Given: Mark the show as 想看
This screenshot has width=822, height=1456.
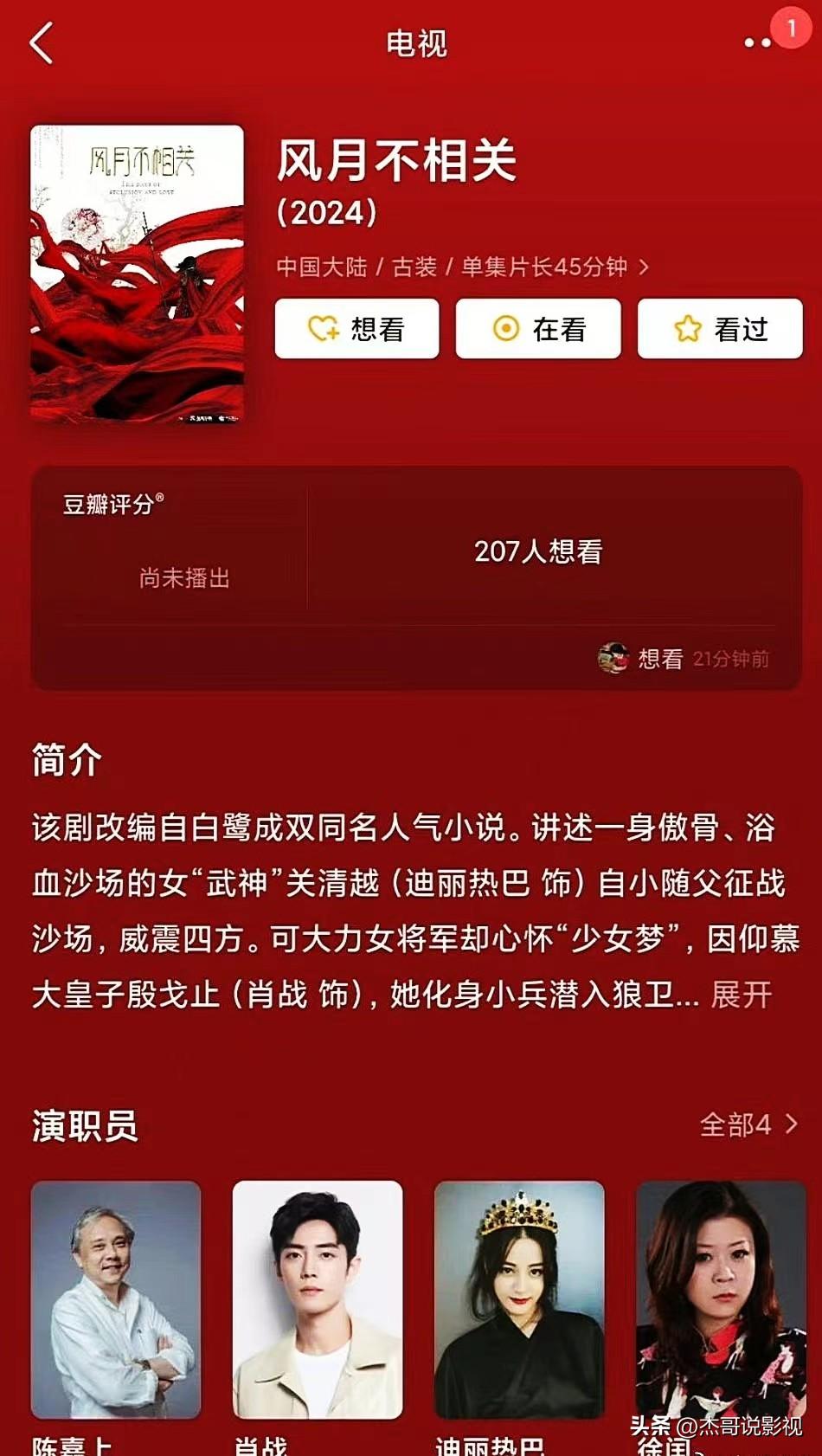Looking at the screenshot, I should (356, 329).
